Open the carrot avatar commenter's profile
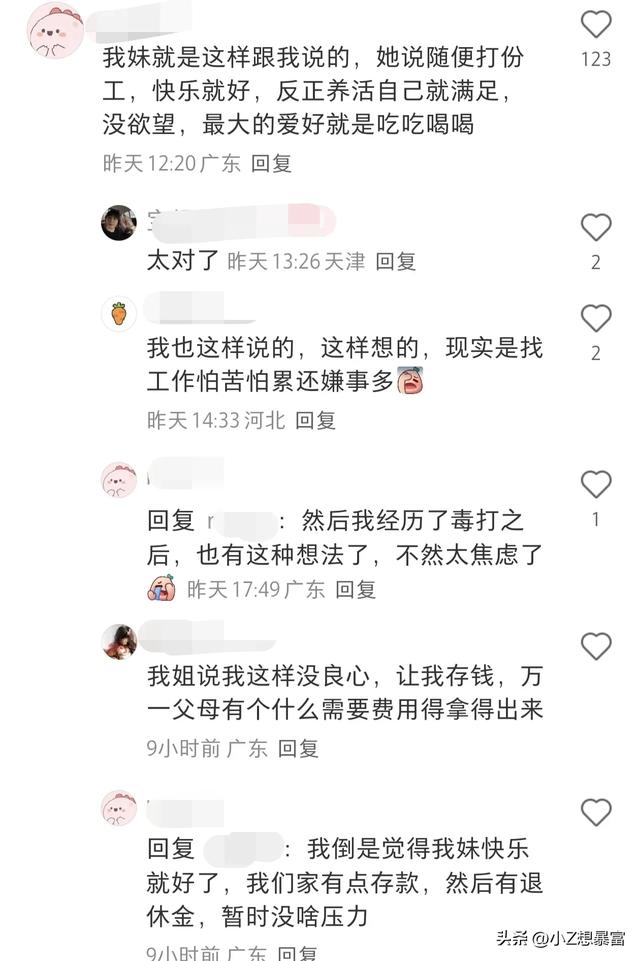640x961 pixels. (119, 314)
